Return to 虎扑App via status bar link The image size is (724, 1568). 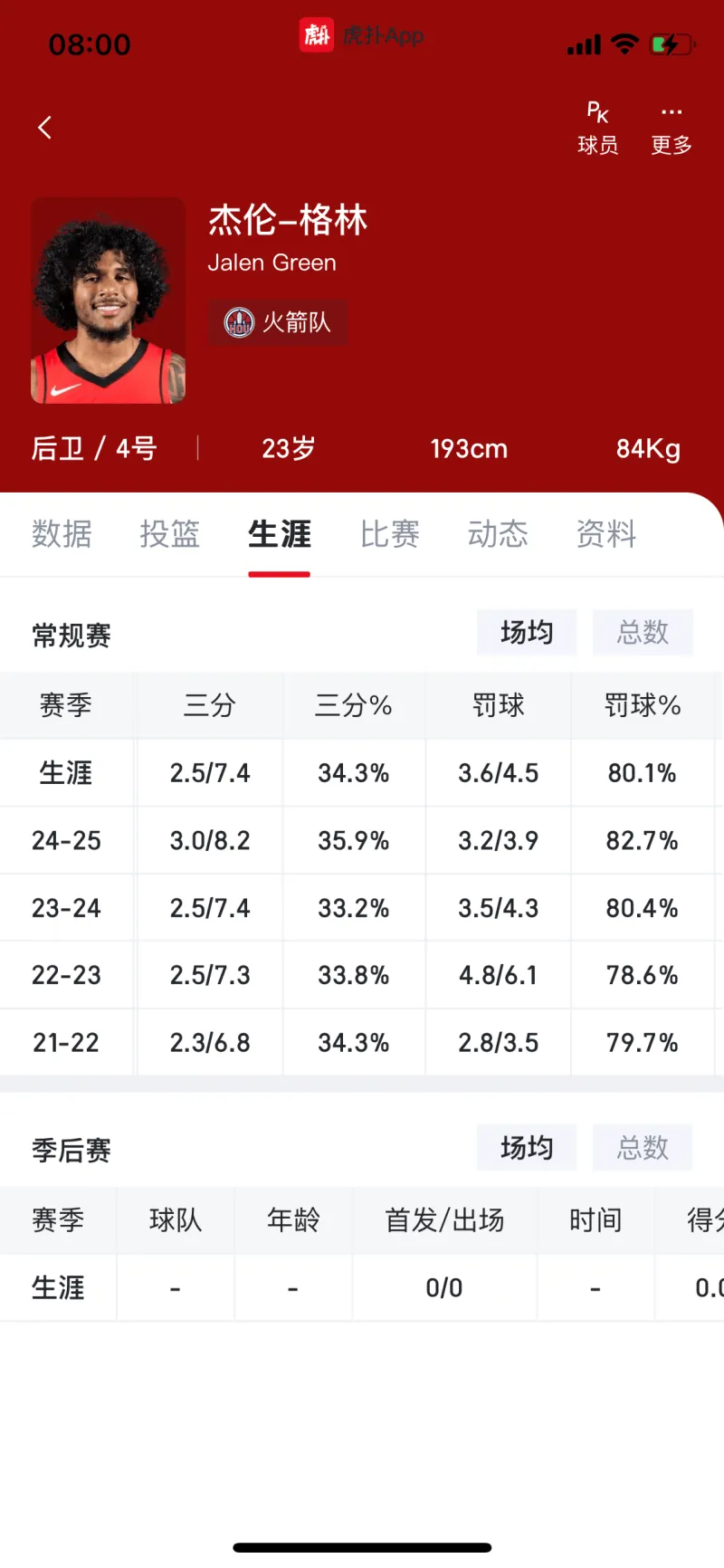tap(362, 35)
